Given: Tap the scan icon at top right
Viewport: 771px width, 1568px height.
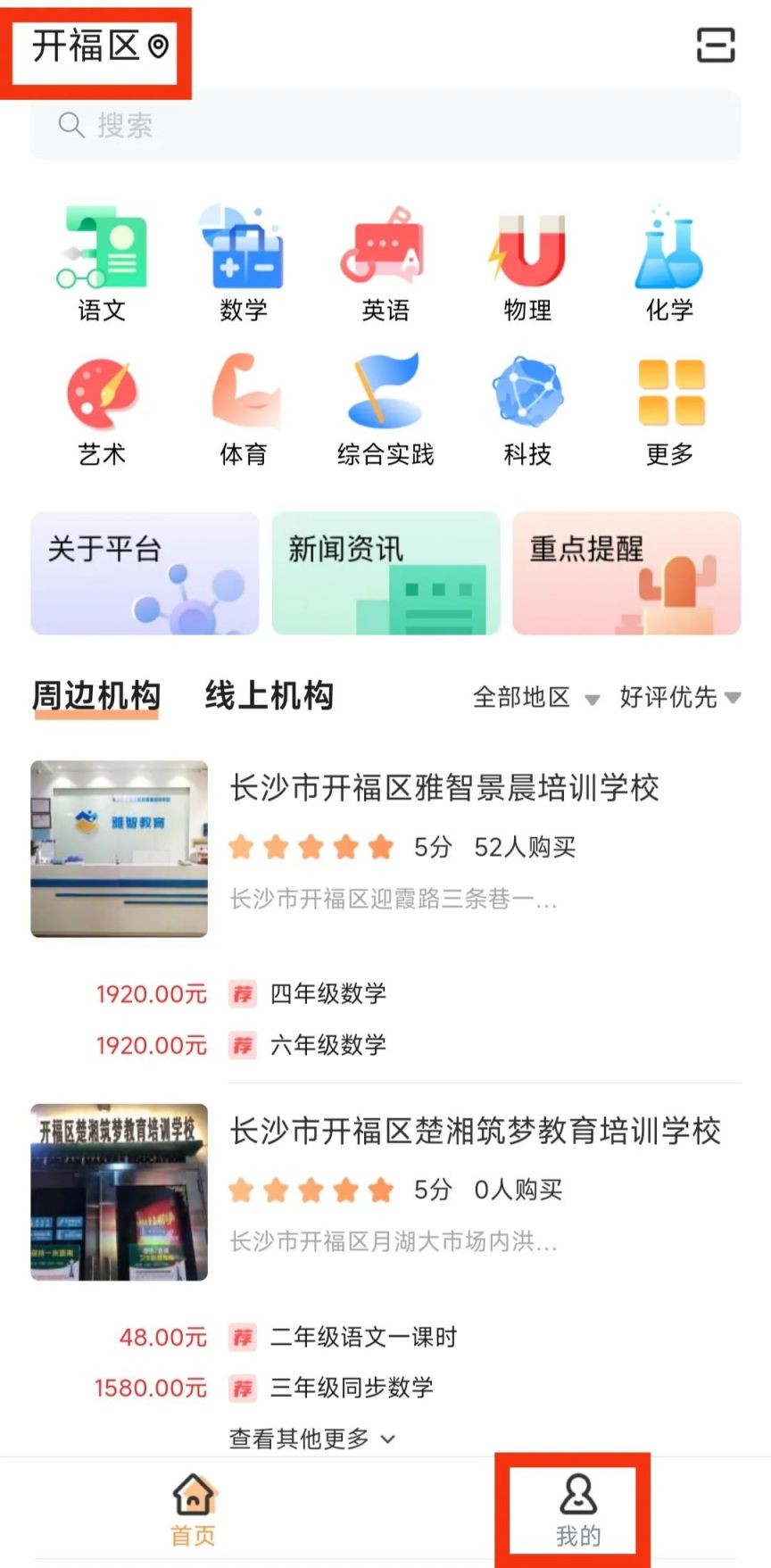Looking at the screenshot, I should click(x=715, y=45).
